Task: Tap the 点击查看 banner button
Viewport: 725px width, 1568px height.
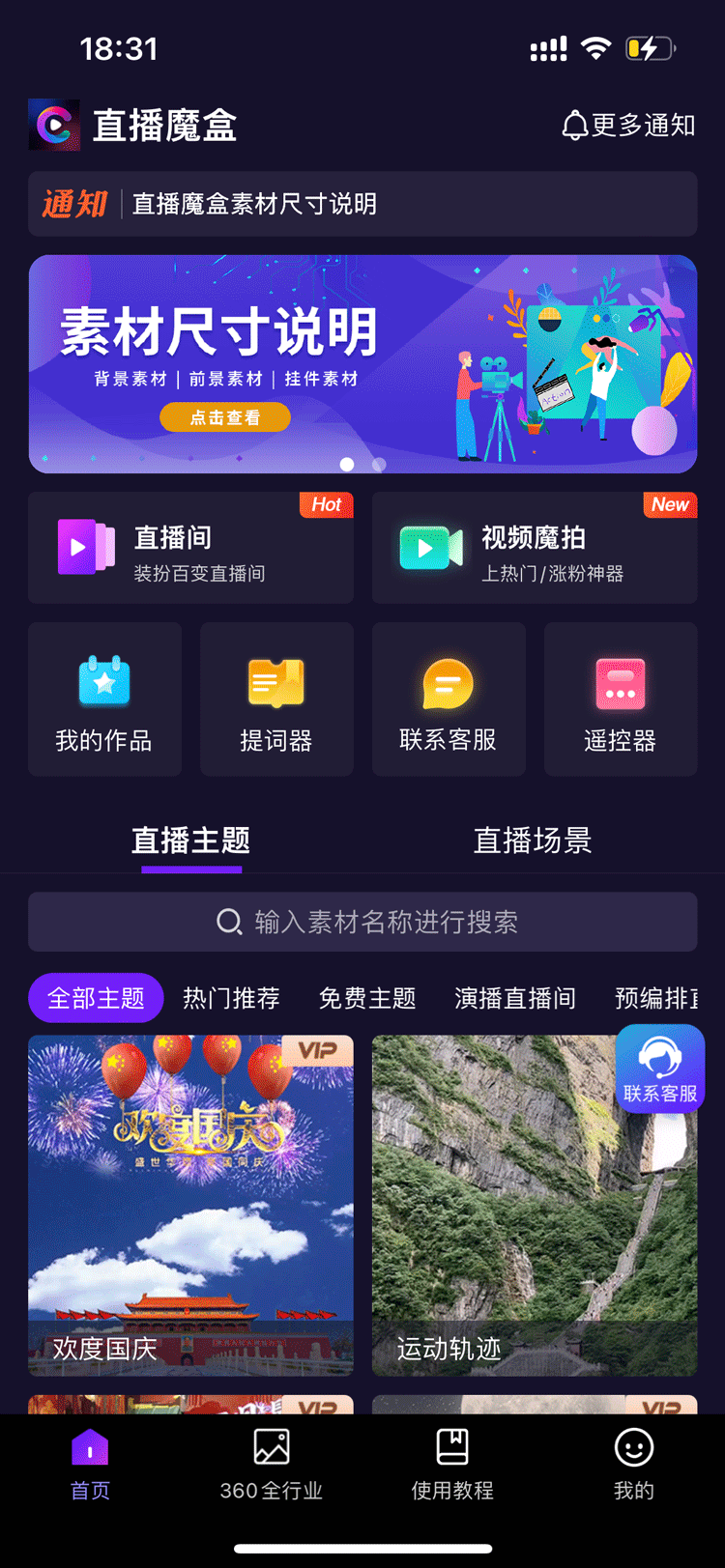Action: coord(225,416)
